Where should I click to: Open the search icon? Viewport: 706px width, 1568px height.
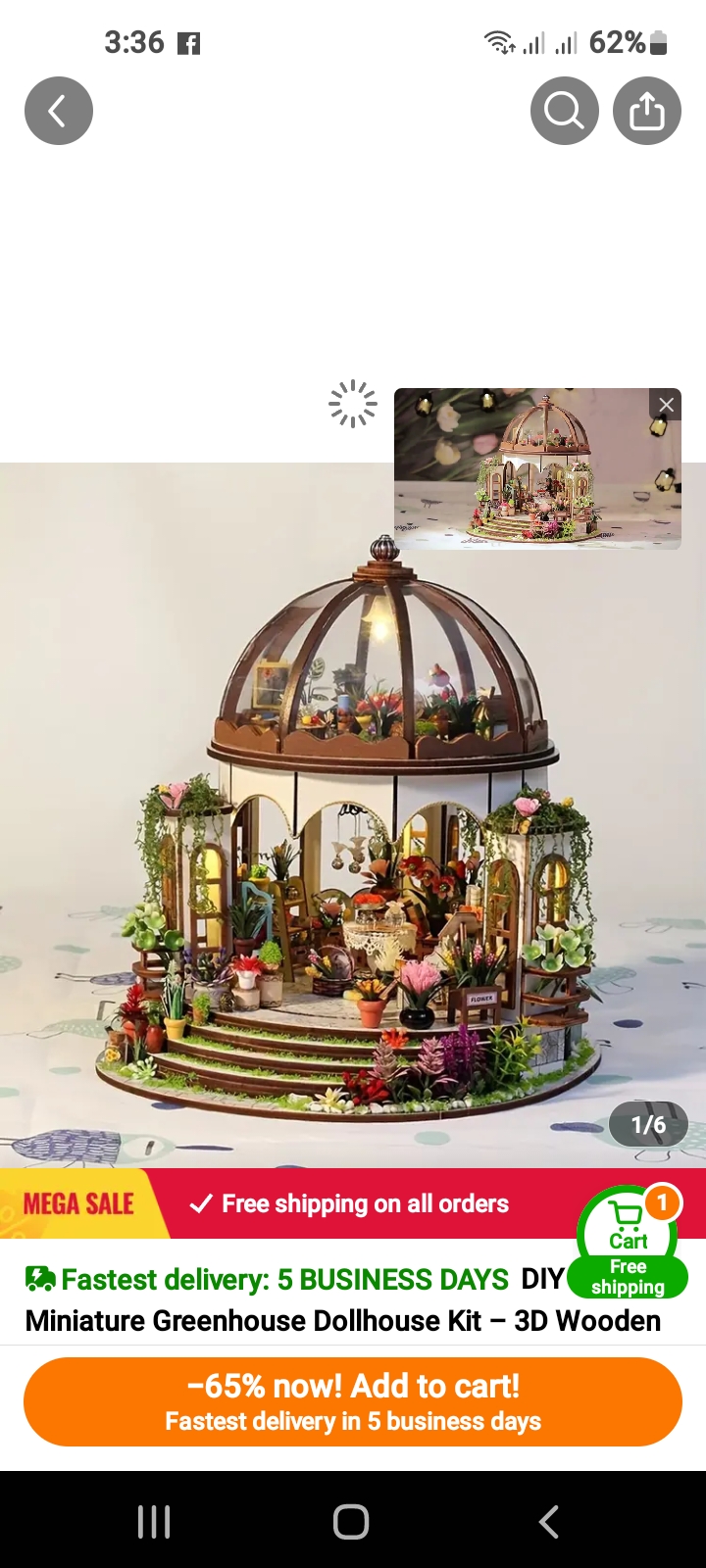pyautogui.click(x=564, y=111)
